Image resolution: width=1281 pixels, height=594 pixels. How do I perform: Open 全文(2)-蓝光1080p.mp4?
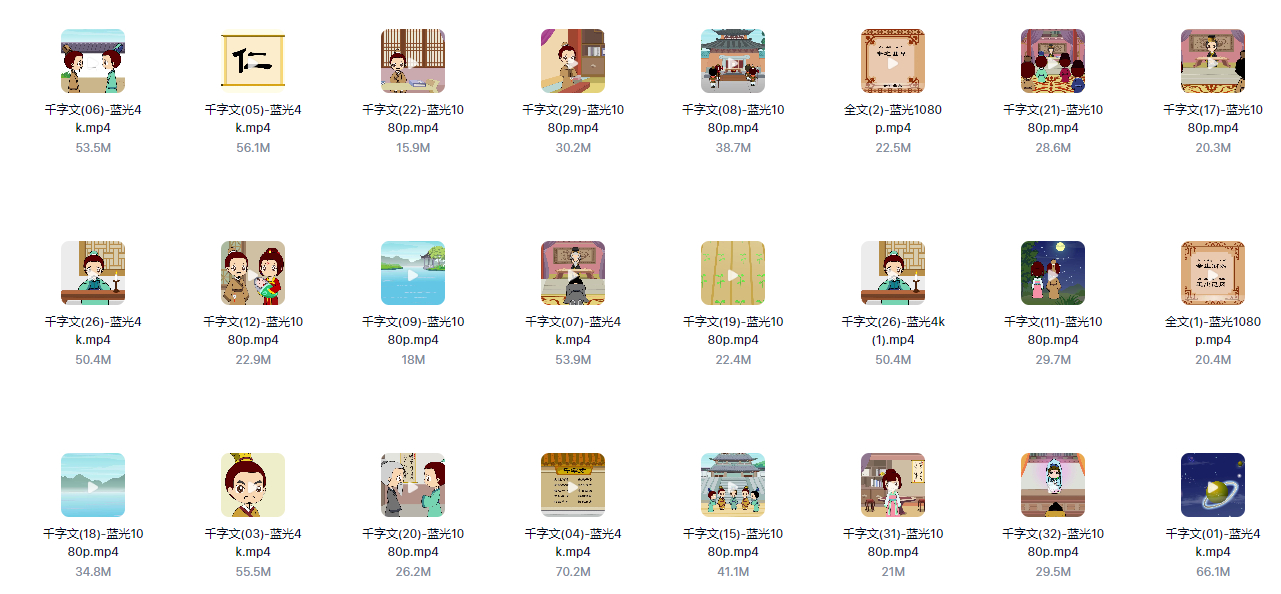(x=893, y=61)
